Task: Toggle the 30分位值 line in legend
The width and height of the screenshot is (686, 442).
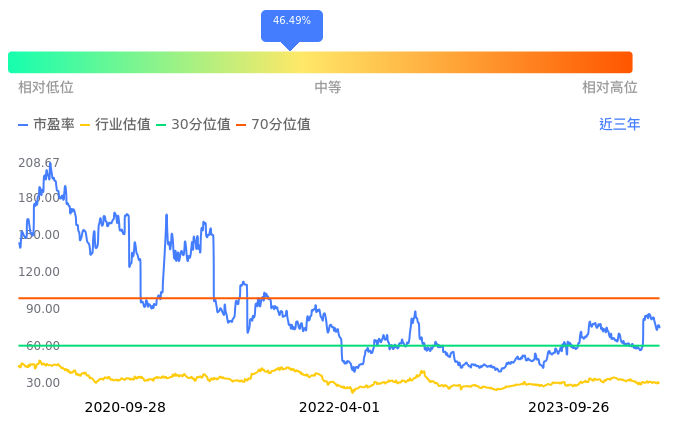Action: click(193, 124)
